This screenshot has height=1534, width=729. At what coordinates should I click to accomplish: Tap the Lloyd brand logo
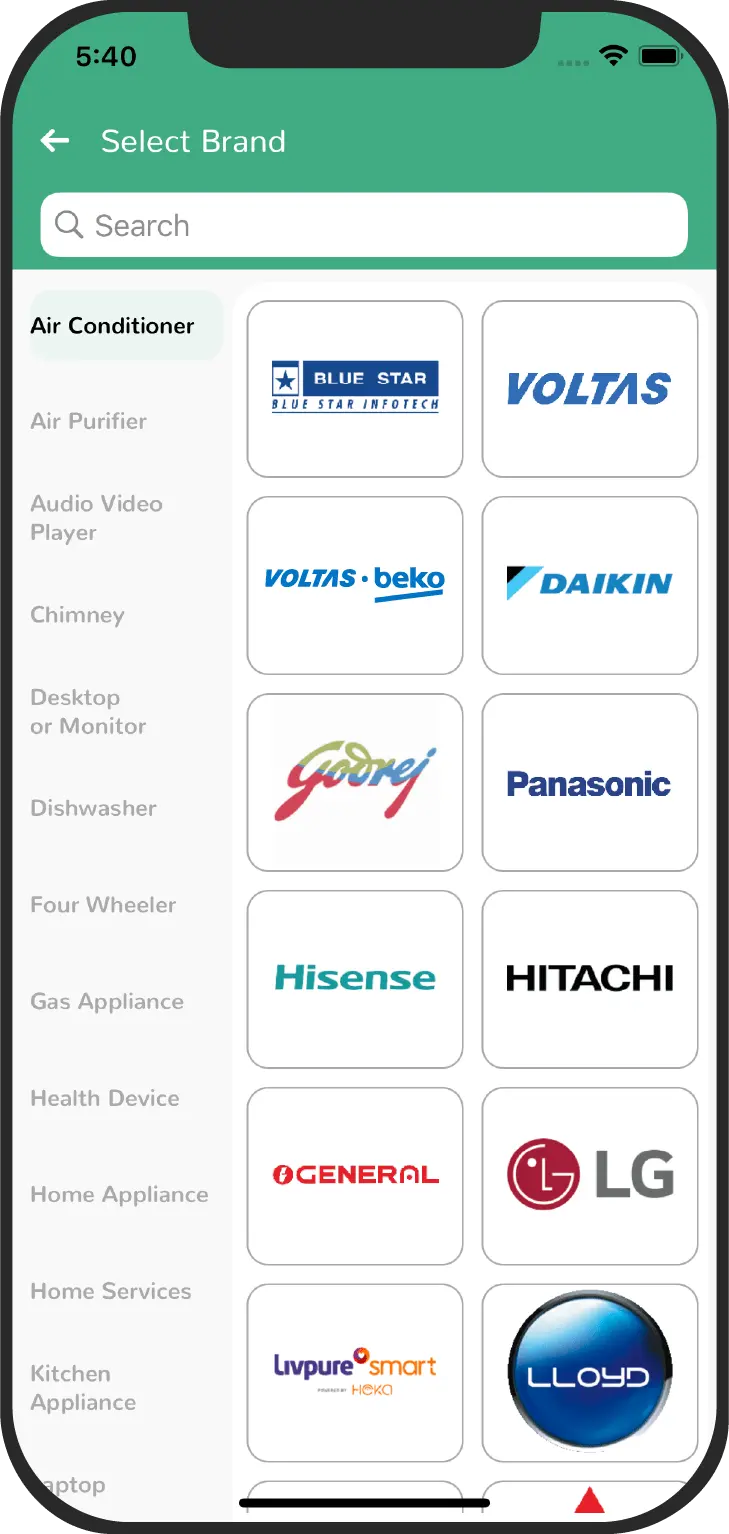pos(589,1371)
